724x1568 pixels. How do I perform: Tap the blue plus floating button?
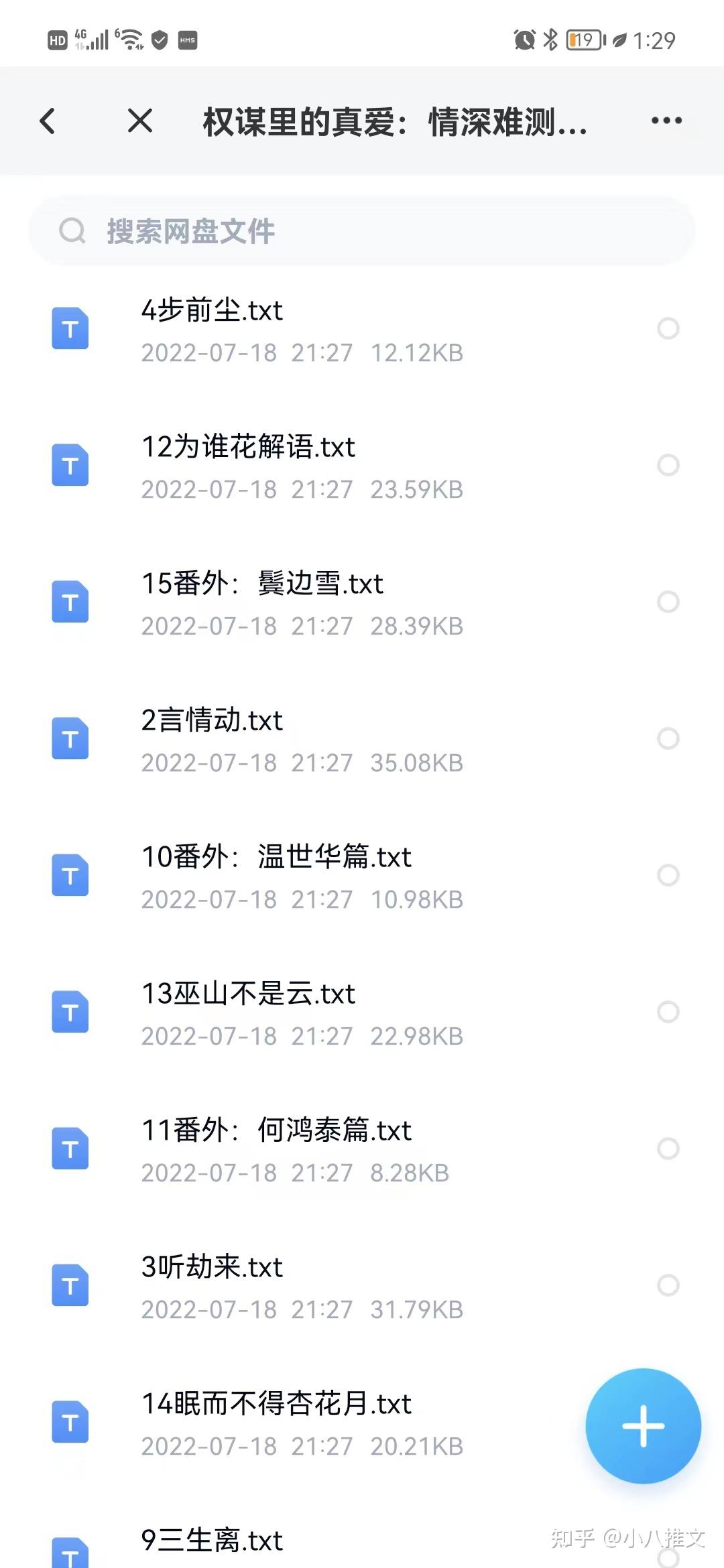pos(644,1426)
